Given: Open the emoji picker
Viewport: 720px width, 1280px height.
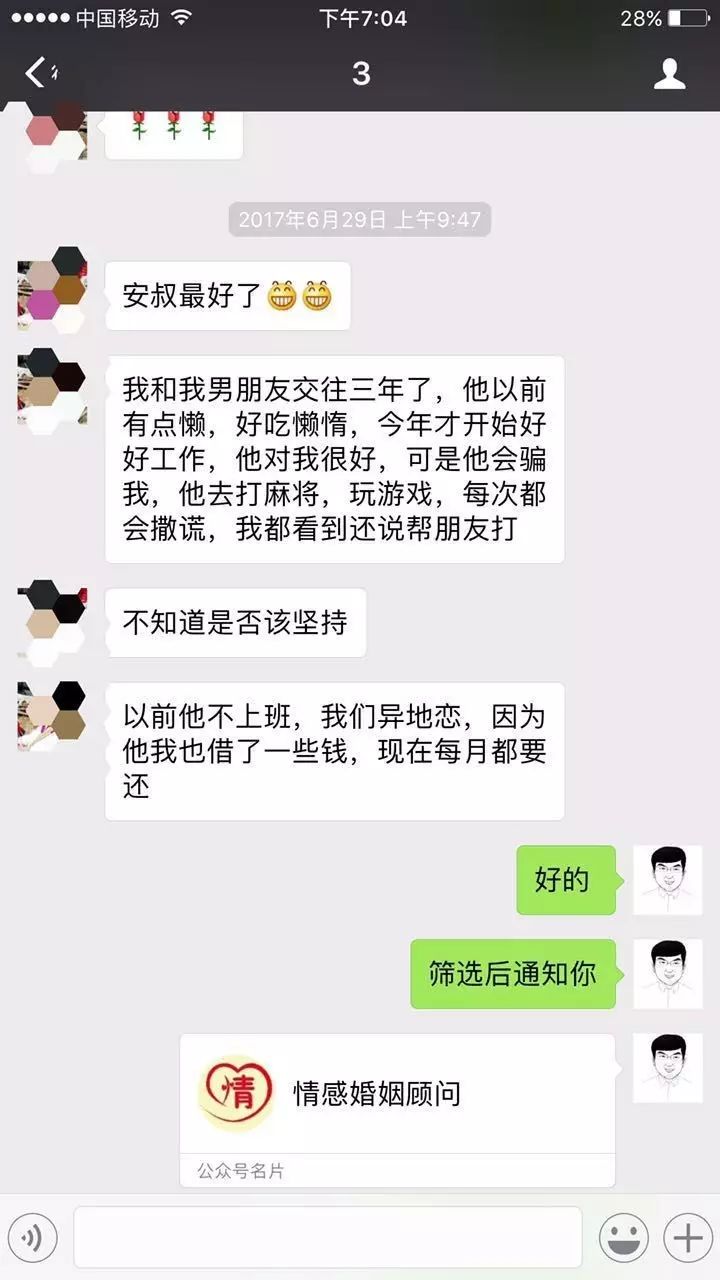Looking at the screenshot, I should tap(623, 1238).
